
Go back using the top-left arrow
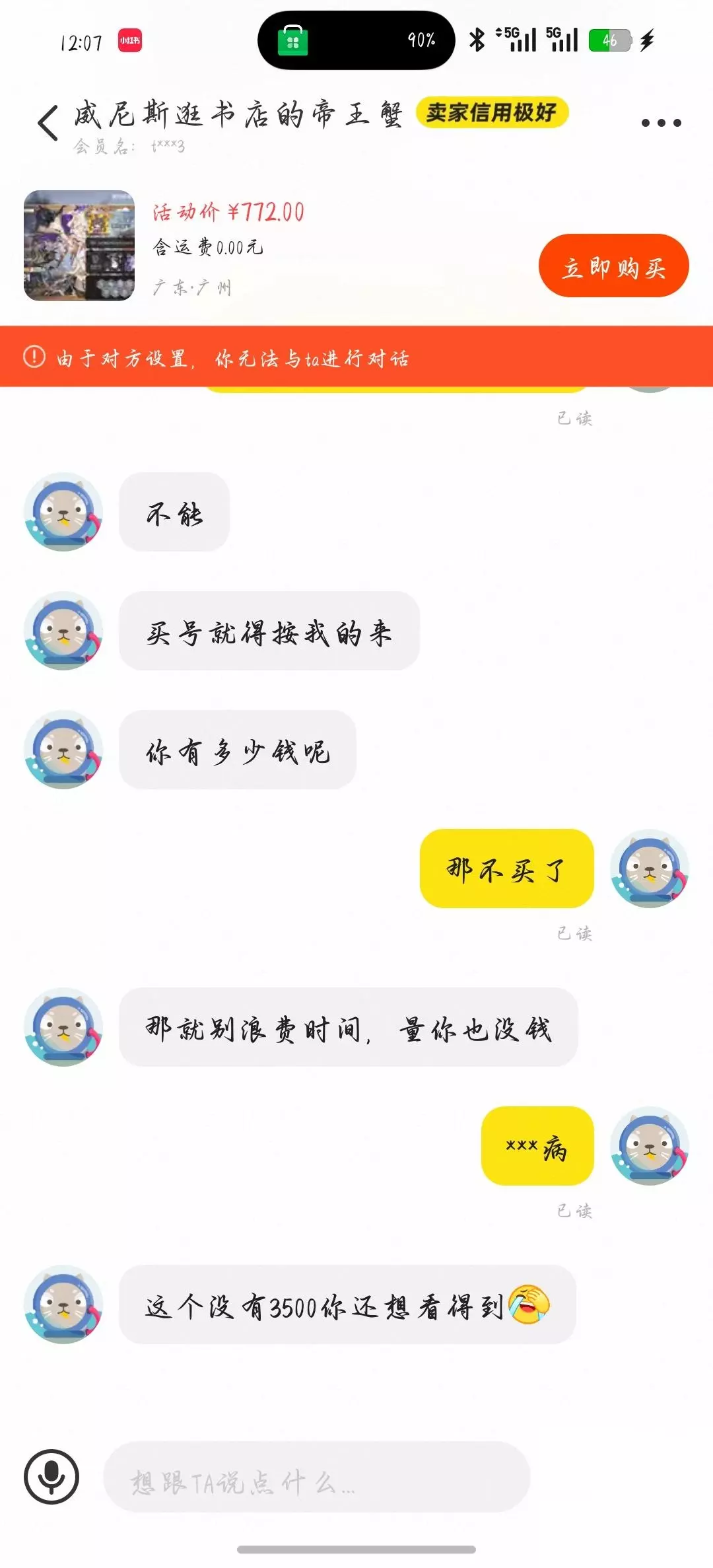(x=48, y=123)
